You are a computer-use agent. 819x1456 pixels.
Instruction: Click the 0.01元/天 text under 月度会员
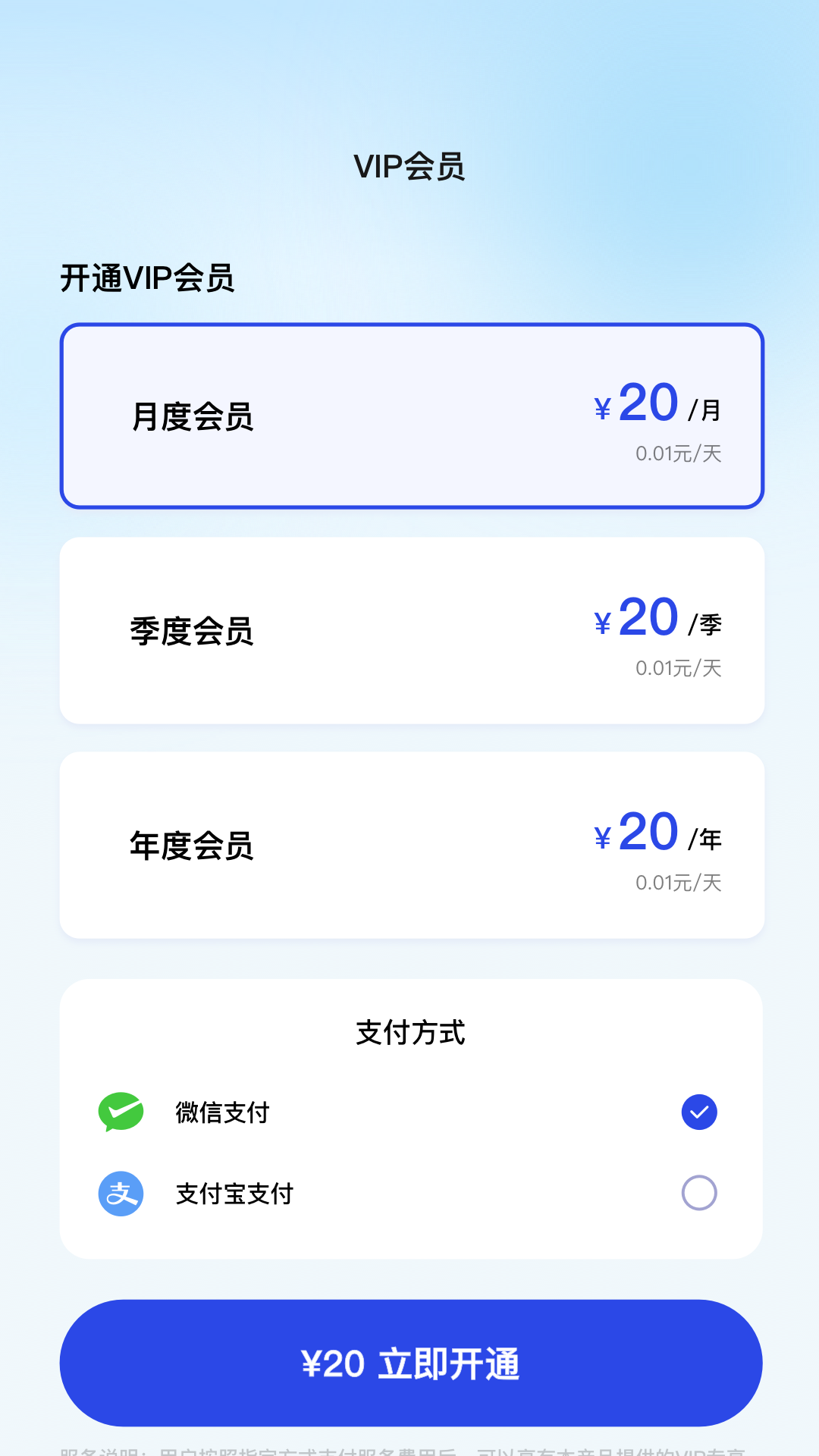(679, 453)
